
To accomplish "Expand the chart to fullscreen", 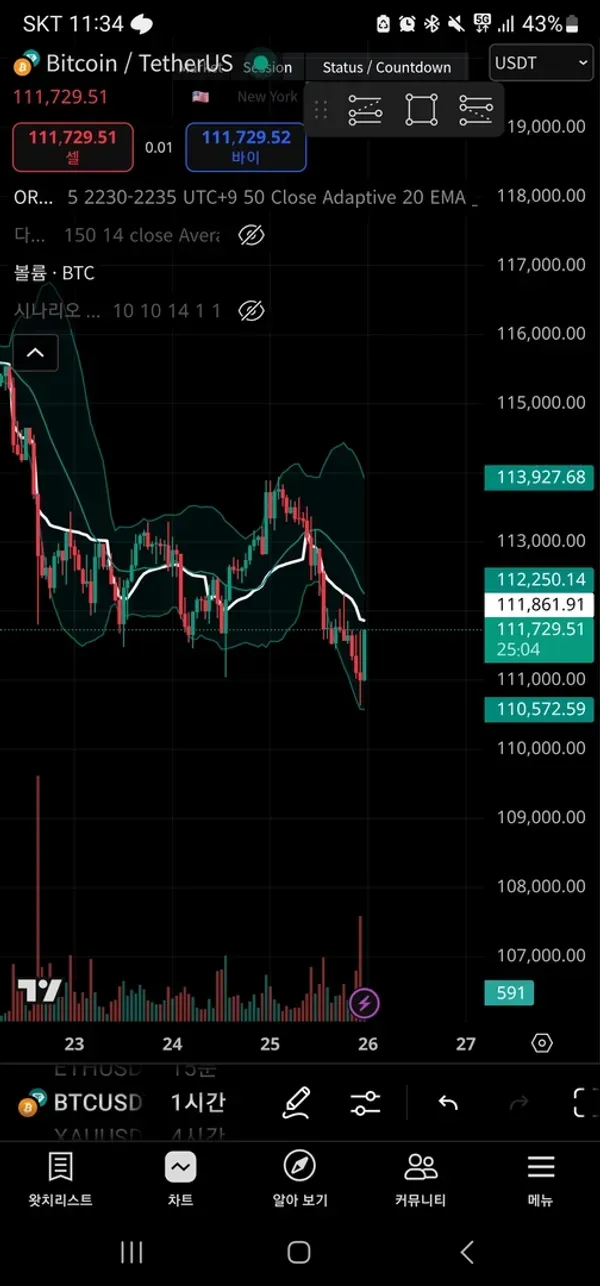I will 584,1103.
